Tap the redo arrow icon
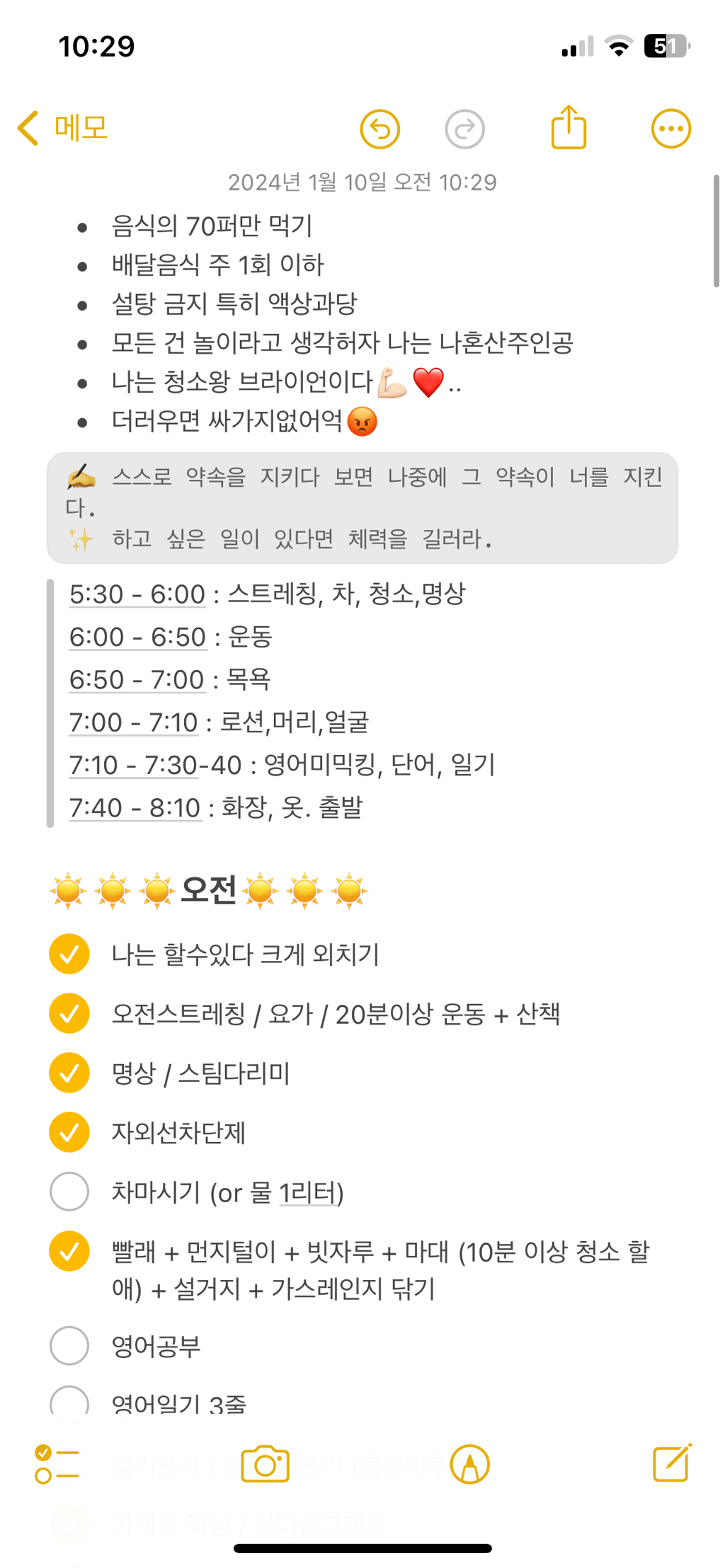The image size is (725, 1568). (464, 129)
